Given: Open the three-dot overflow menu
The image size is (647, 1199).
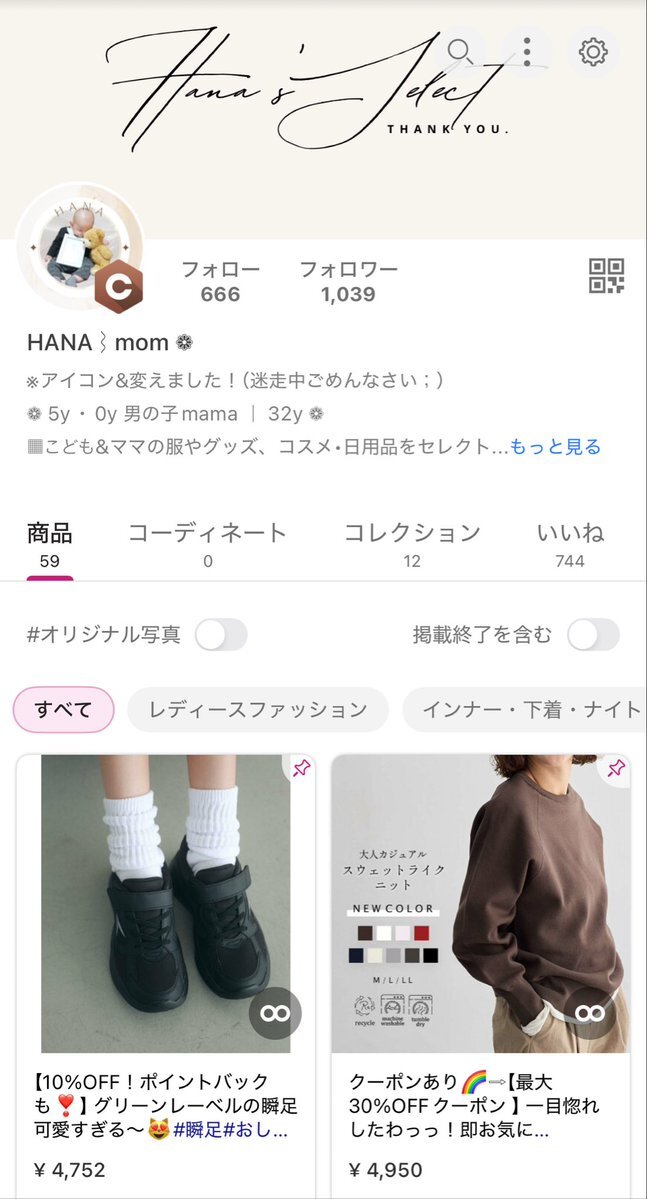Looking at the screenshot, I should 527,50.
